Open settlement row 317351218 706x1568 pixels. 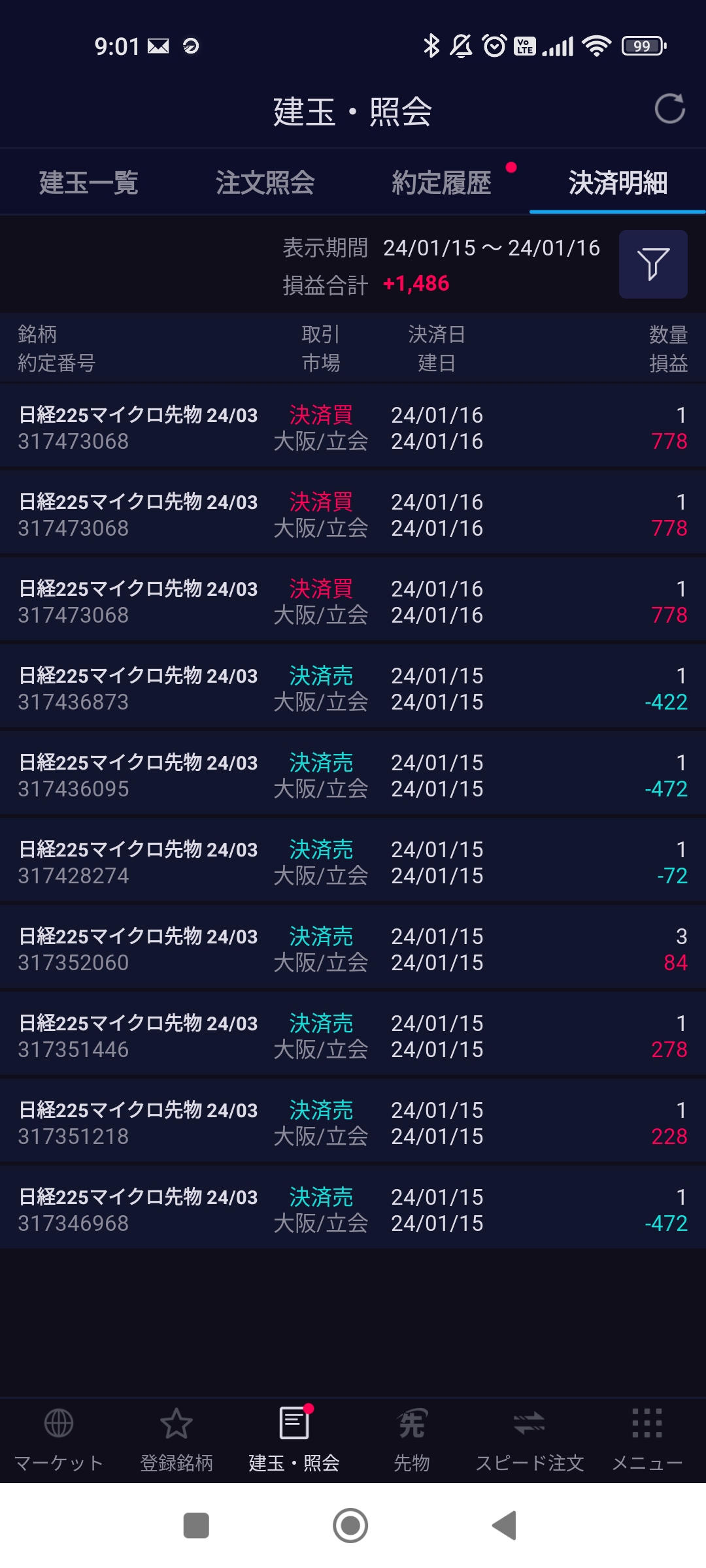click(x=353, y=1122)
